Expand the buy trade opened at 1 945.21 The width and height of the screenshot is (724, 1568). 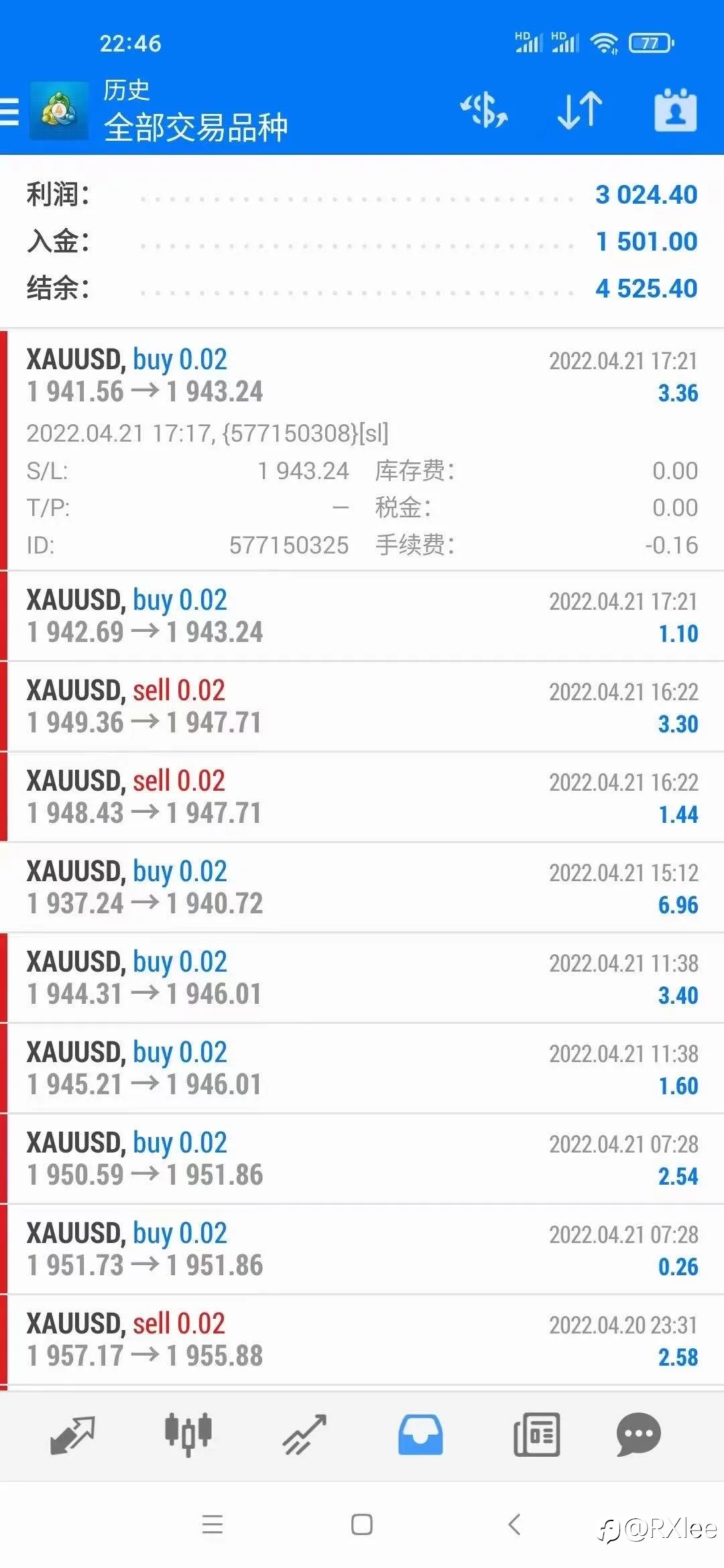tap(362, 1068)
